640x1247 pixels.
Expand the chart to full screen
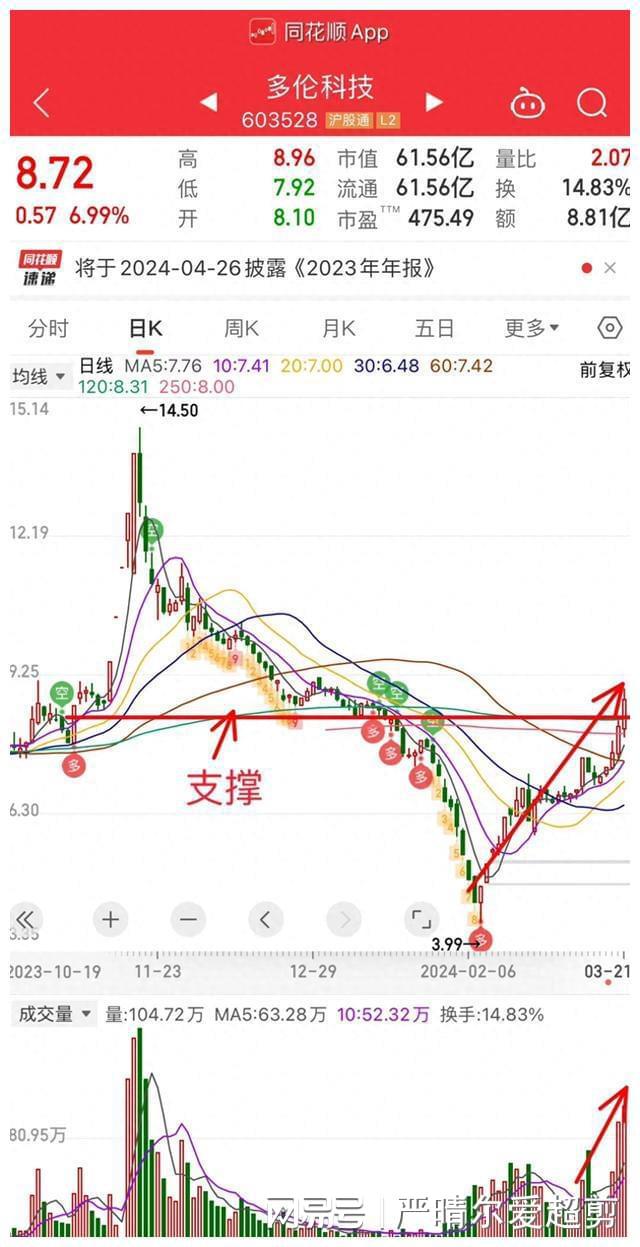[421, 919]
